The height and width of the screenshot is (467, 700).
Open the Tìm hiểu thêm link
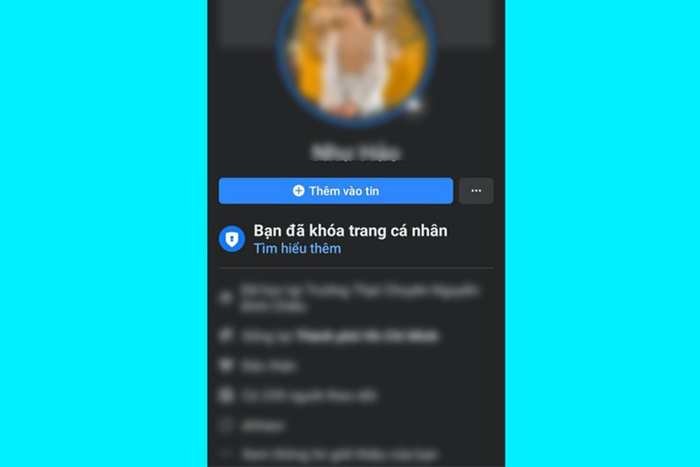pyautogui.click(x=297, y=249)
